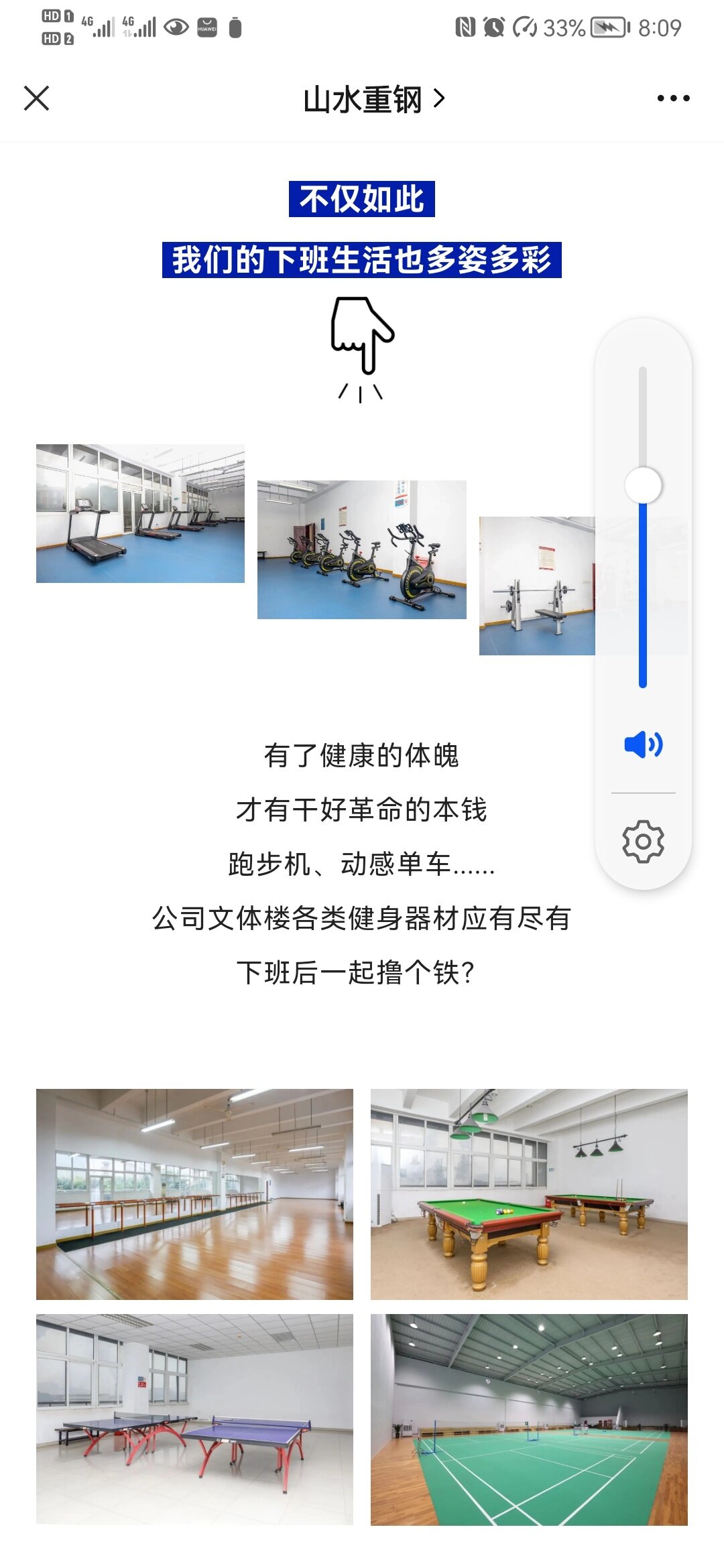Open the 山水重钢 account page
This screenshot has height=1568, width=724.
tap(373, 99)
